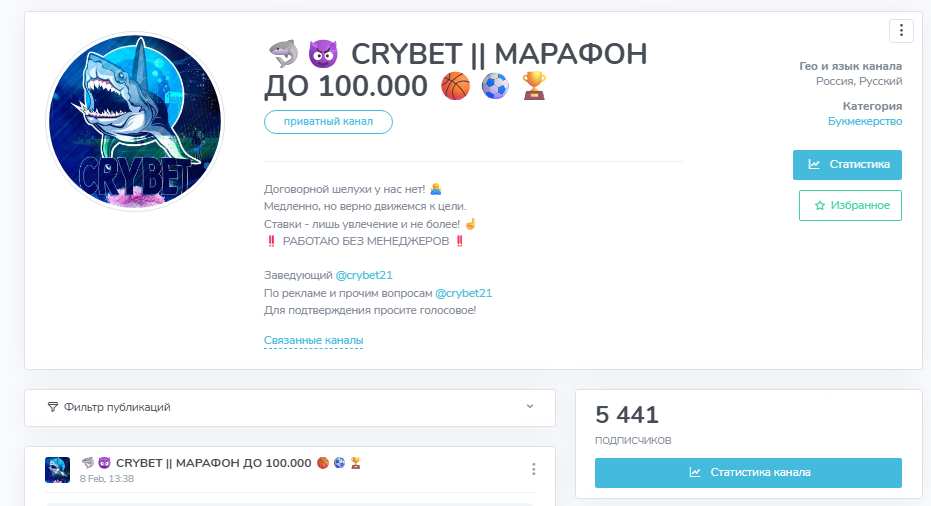The image size is (931, 506).
Task: Open the channel card overflow menu
Action: 901,31
